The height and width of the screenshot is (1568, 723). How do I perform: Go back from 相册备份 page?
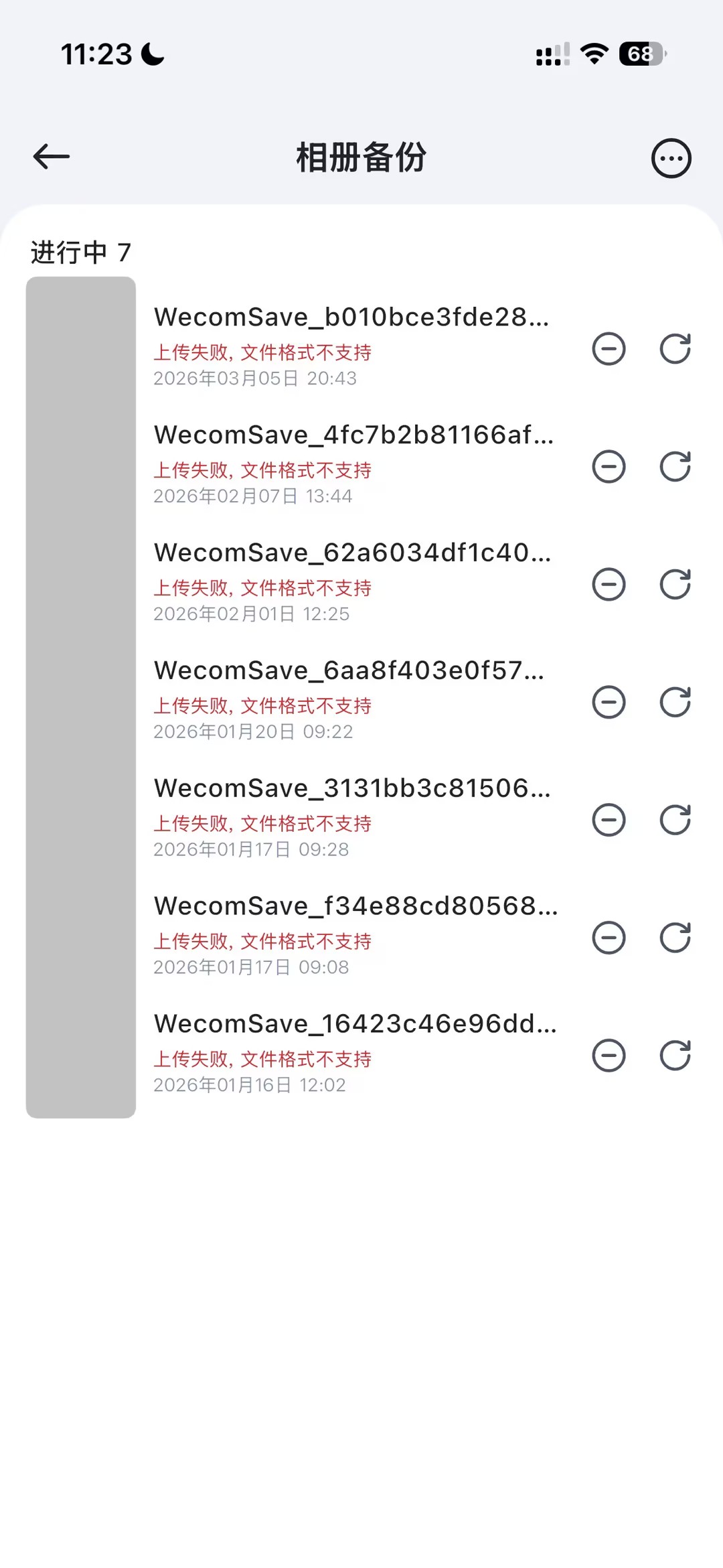click(x=52, y=157)
